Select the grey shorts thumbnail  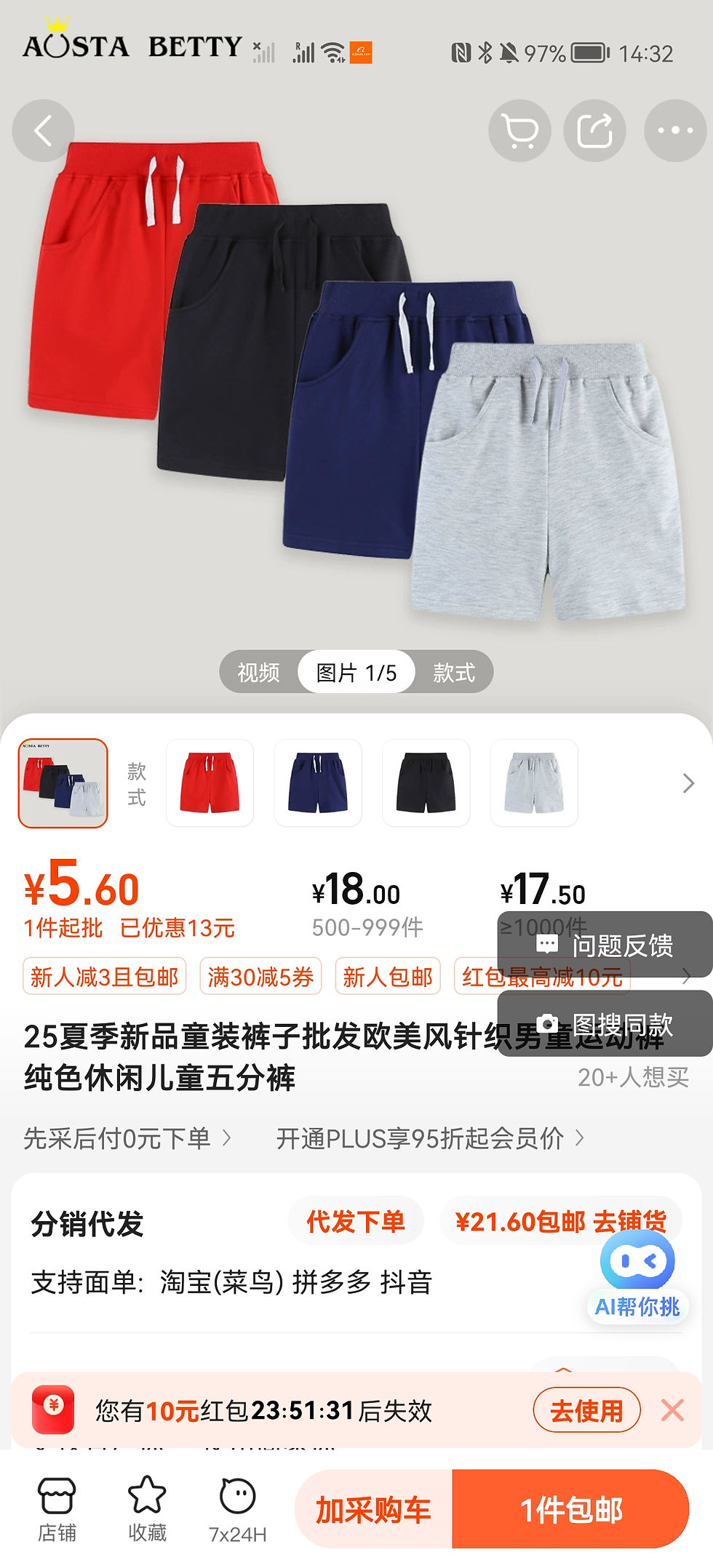coord(534,783)
